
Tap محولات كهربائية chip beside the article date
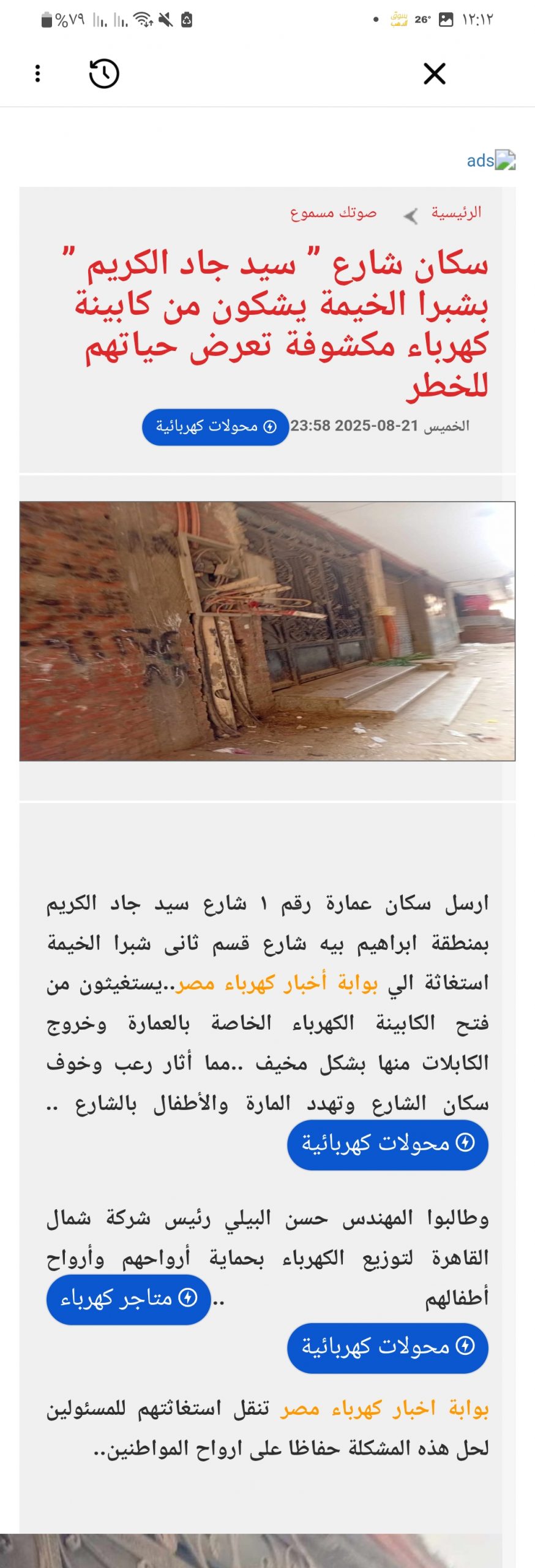(x=215, y=427)
